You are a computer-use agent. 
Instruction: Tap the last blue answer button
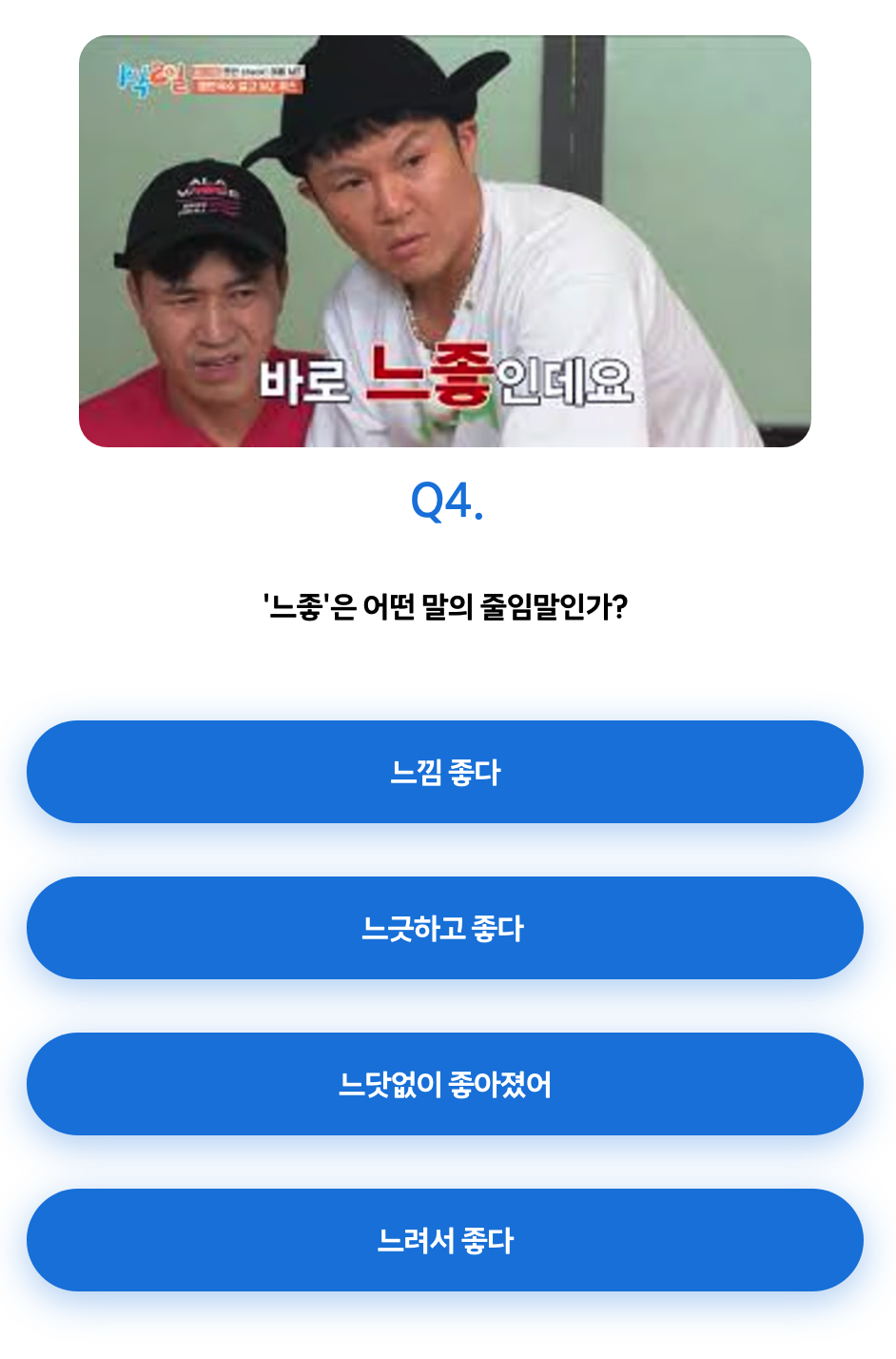tap(445, 1240)
